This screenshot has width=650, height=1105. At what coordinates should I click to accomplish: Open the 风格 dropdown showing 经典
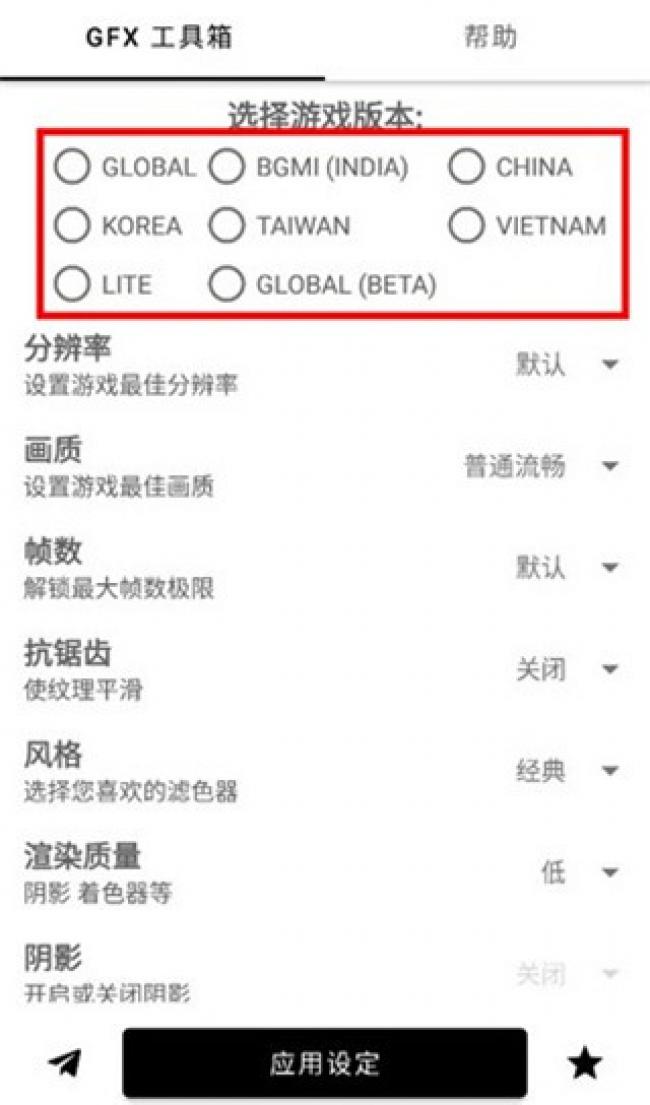tap(566, 771)
